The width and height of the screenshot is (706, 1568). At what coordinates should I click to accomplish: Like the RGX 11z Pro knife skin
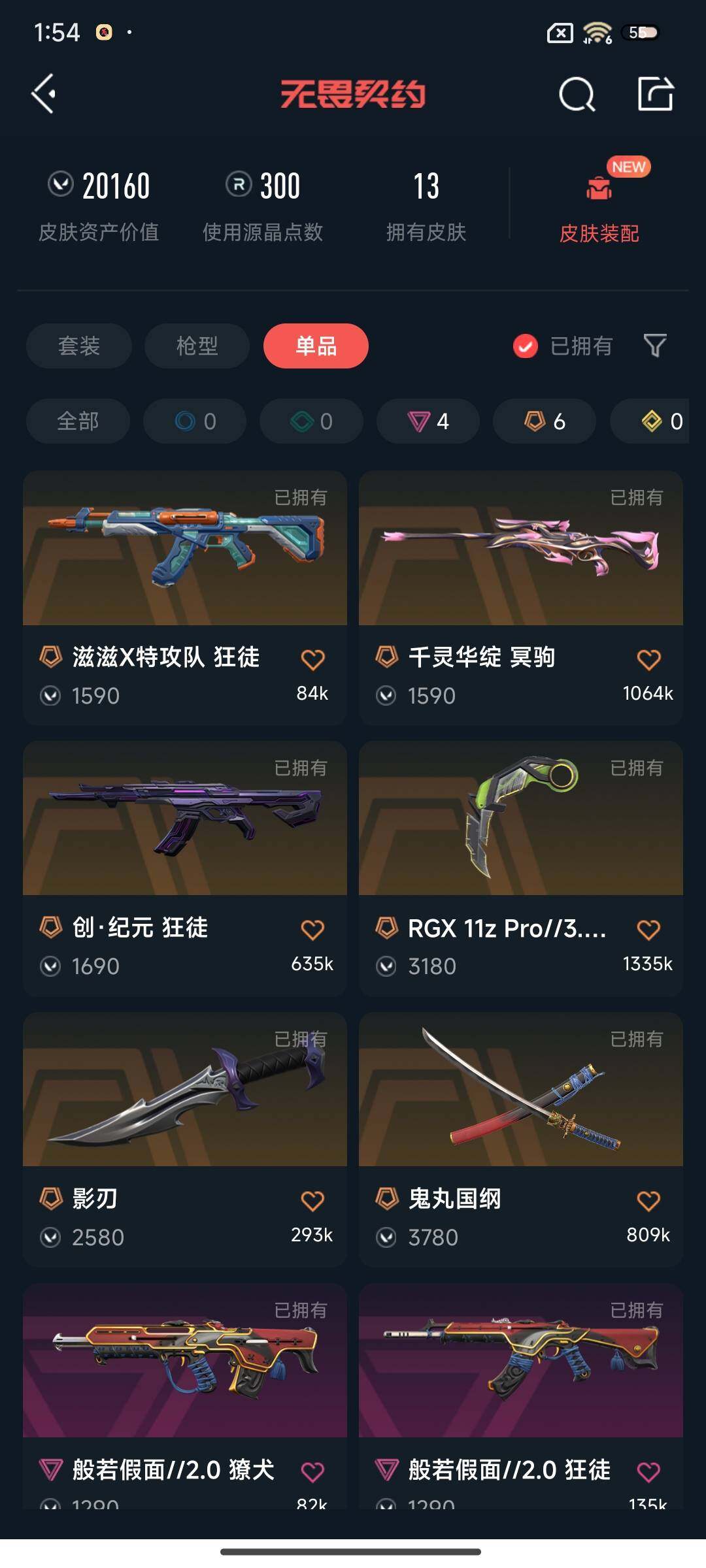coord(648,930)
